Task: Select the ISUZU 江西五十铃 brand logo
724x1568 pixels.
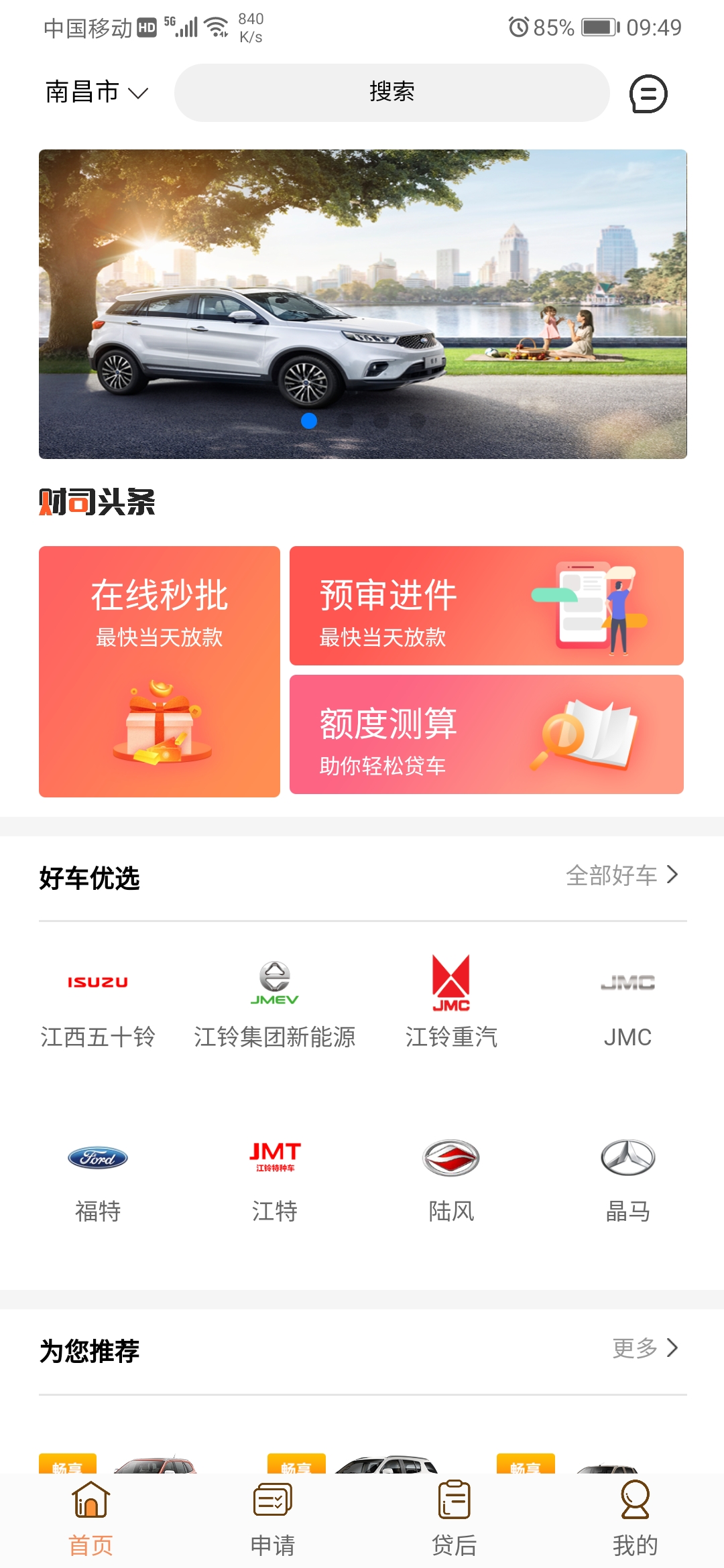Action: coord(98,982)
